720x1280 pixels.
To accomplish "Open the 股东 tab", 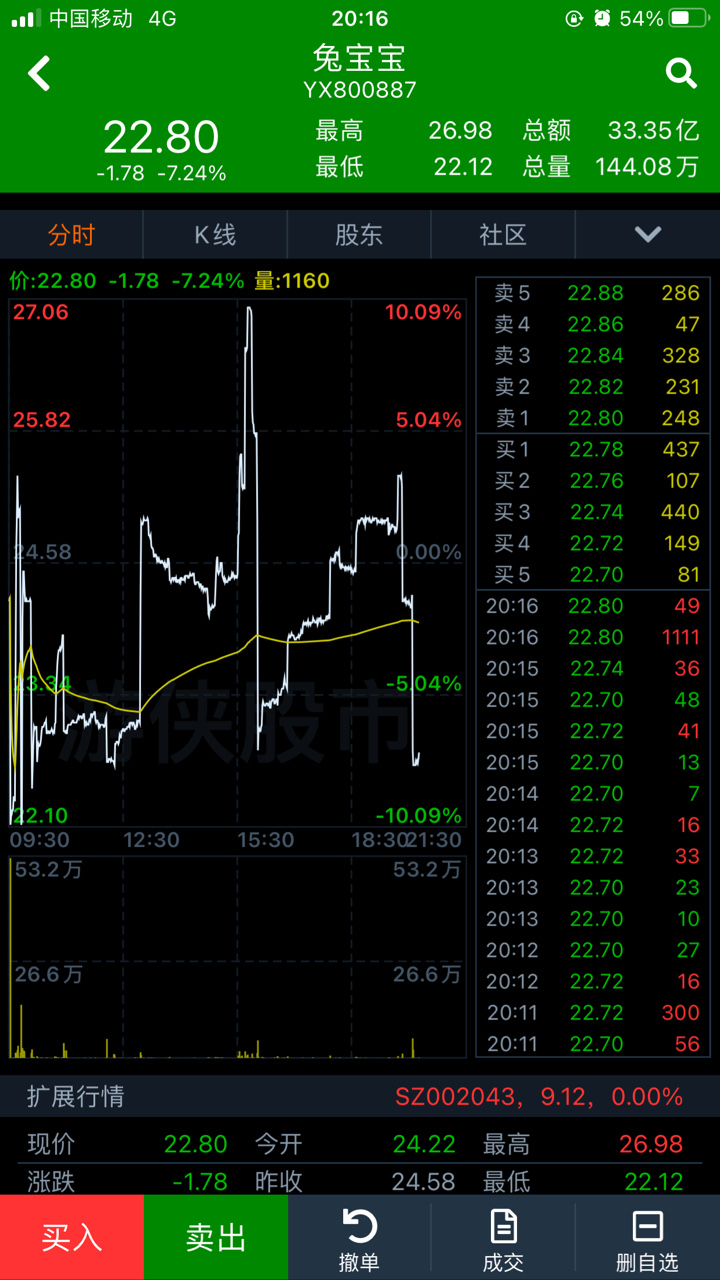I will coord(359,235).
